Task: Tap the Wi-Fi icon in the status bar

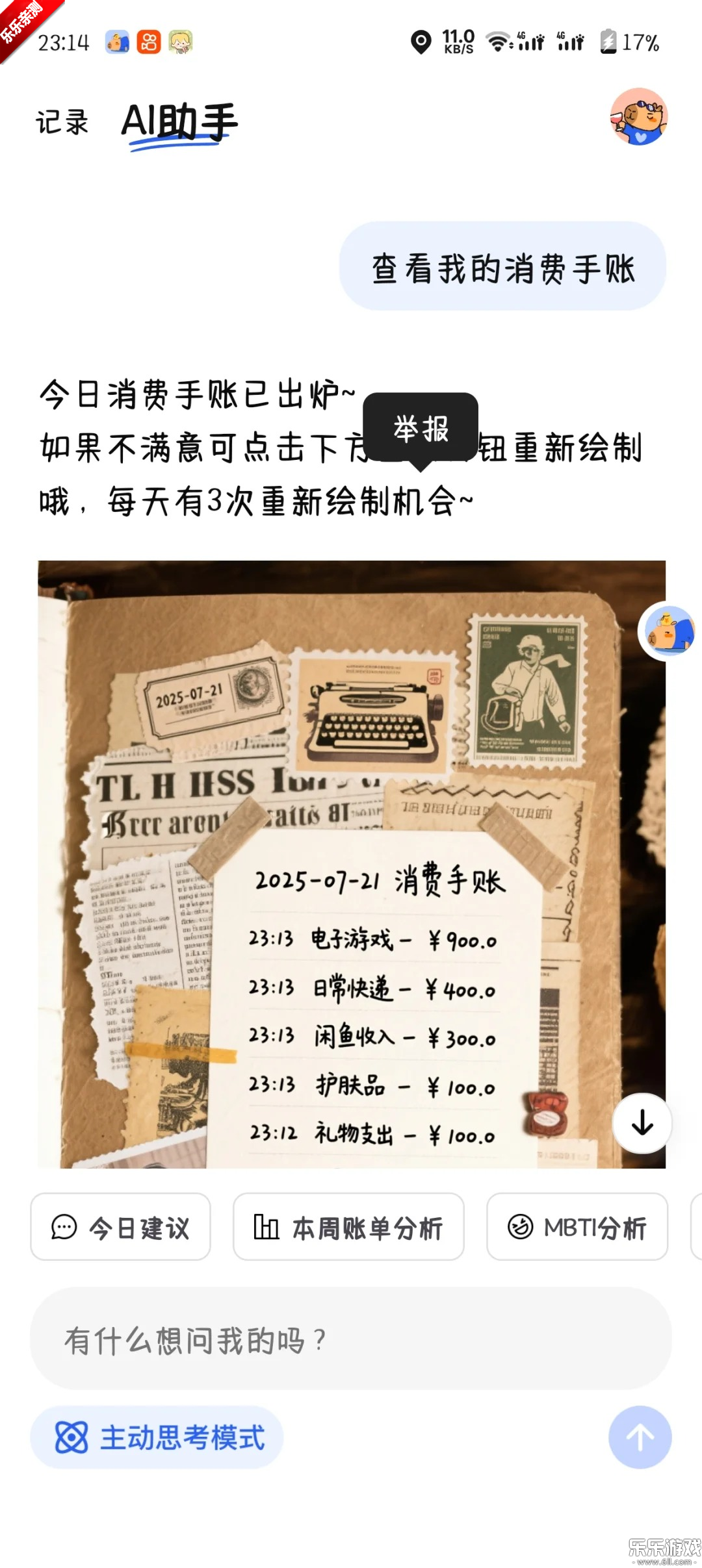Action: 498,42
